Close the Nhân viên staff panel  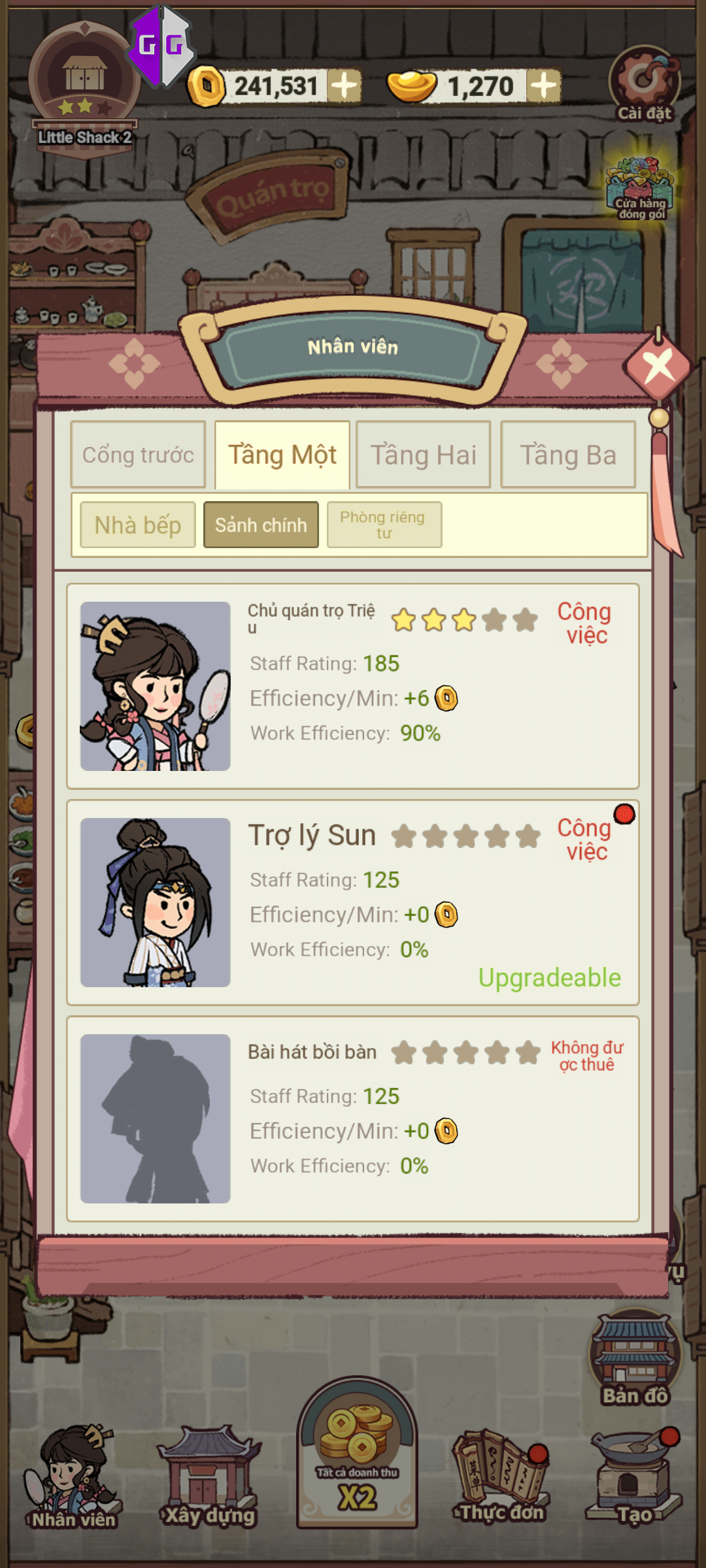tap(658, 366)
